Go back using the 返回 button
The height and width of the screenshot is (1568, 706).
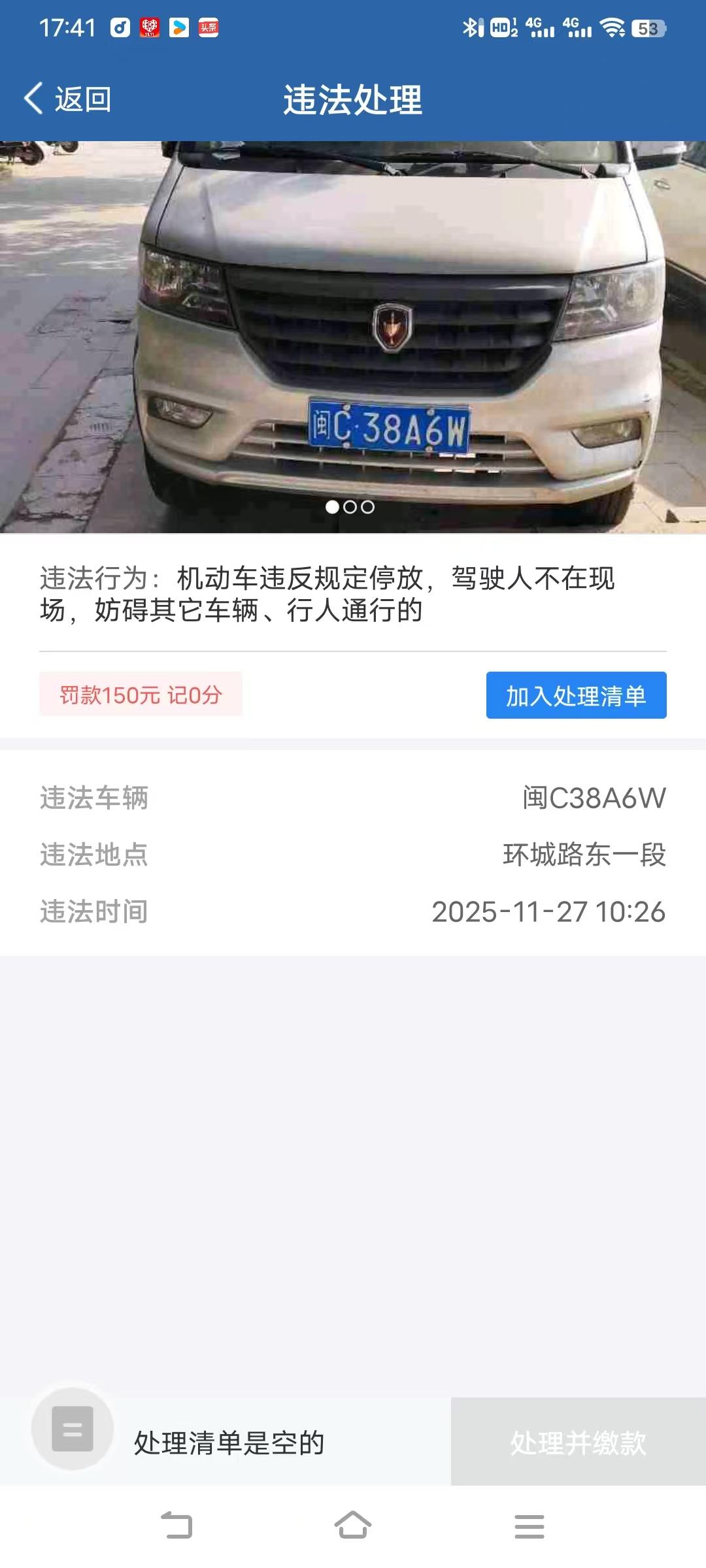coord(68,99)
